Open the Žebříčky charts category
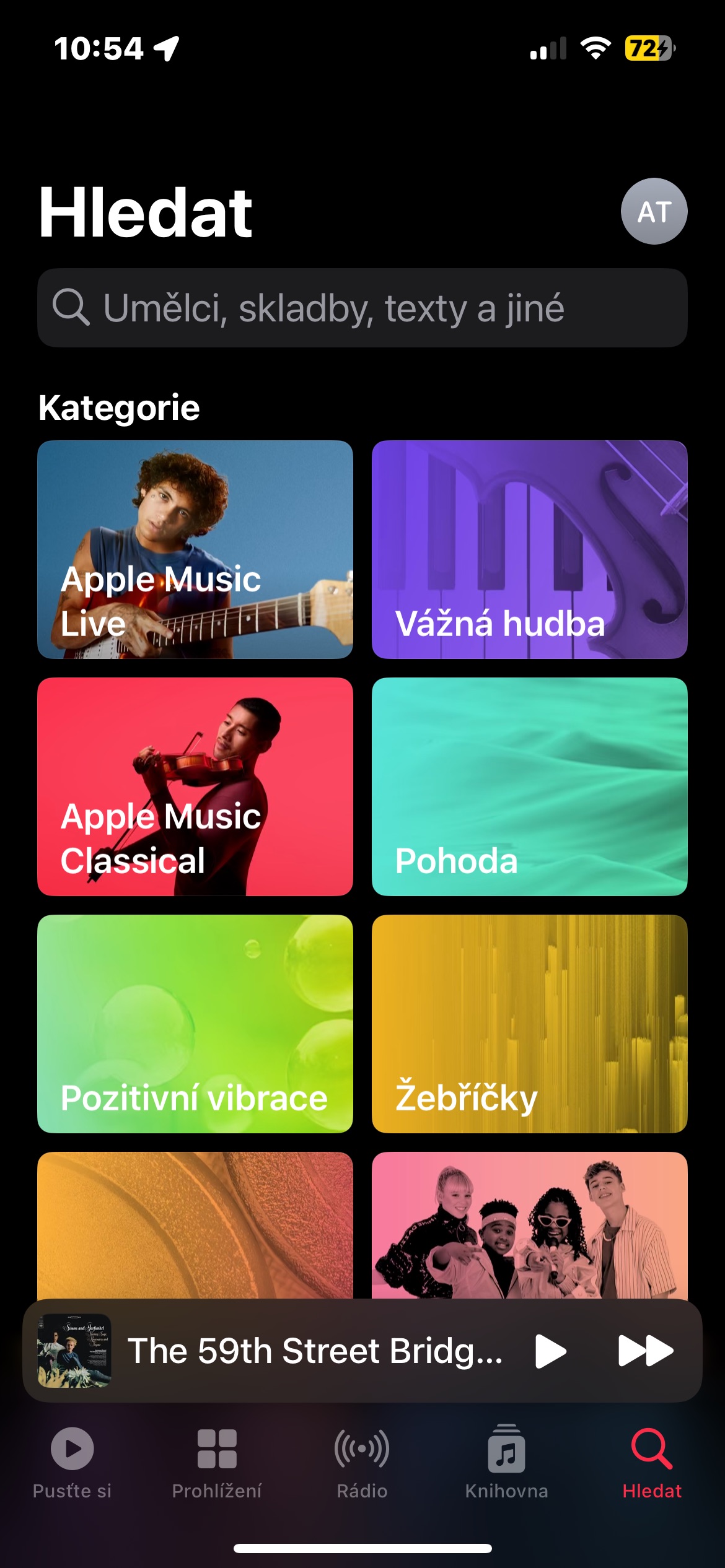The height and width of the screenshot is (1568, 725). pyautogui.click(x=529, y=1024)
